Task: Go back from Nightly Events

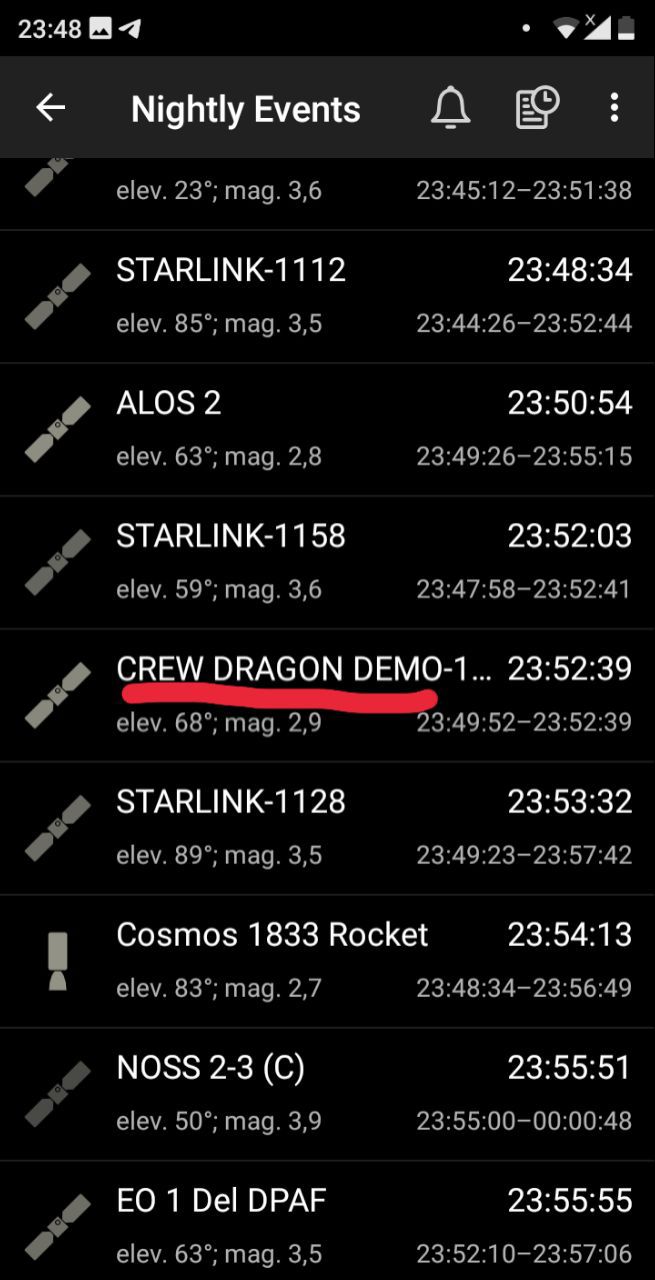Action: [x=50, y=108]
